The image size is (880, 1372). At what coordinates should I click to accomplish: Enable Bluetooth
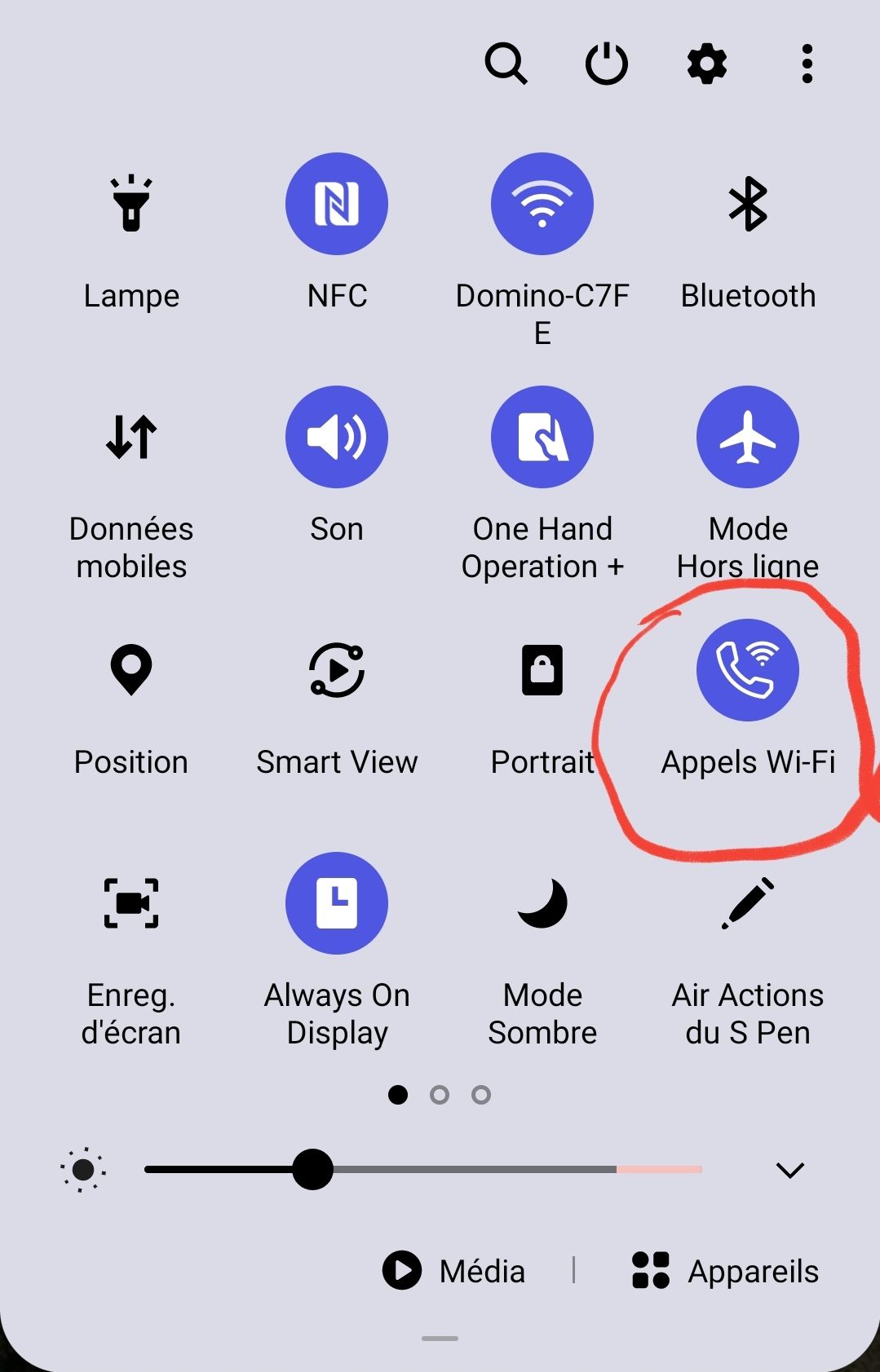tap(748, 204)
